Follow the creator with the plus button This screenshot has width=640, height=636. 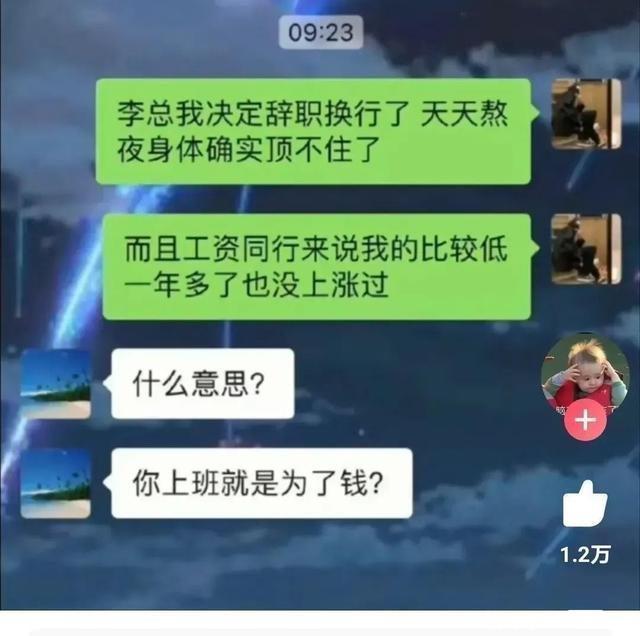(x=585, y=420)
